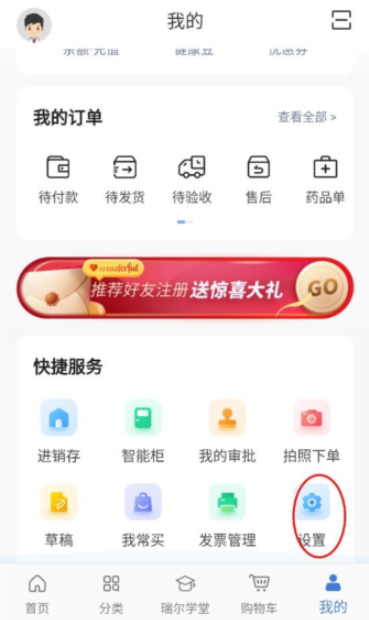369x620 pixels.
Task: Open 待发货 orders
Action: (x=125, y=180)
